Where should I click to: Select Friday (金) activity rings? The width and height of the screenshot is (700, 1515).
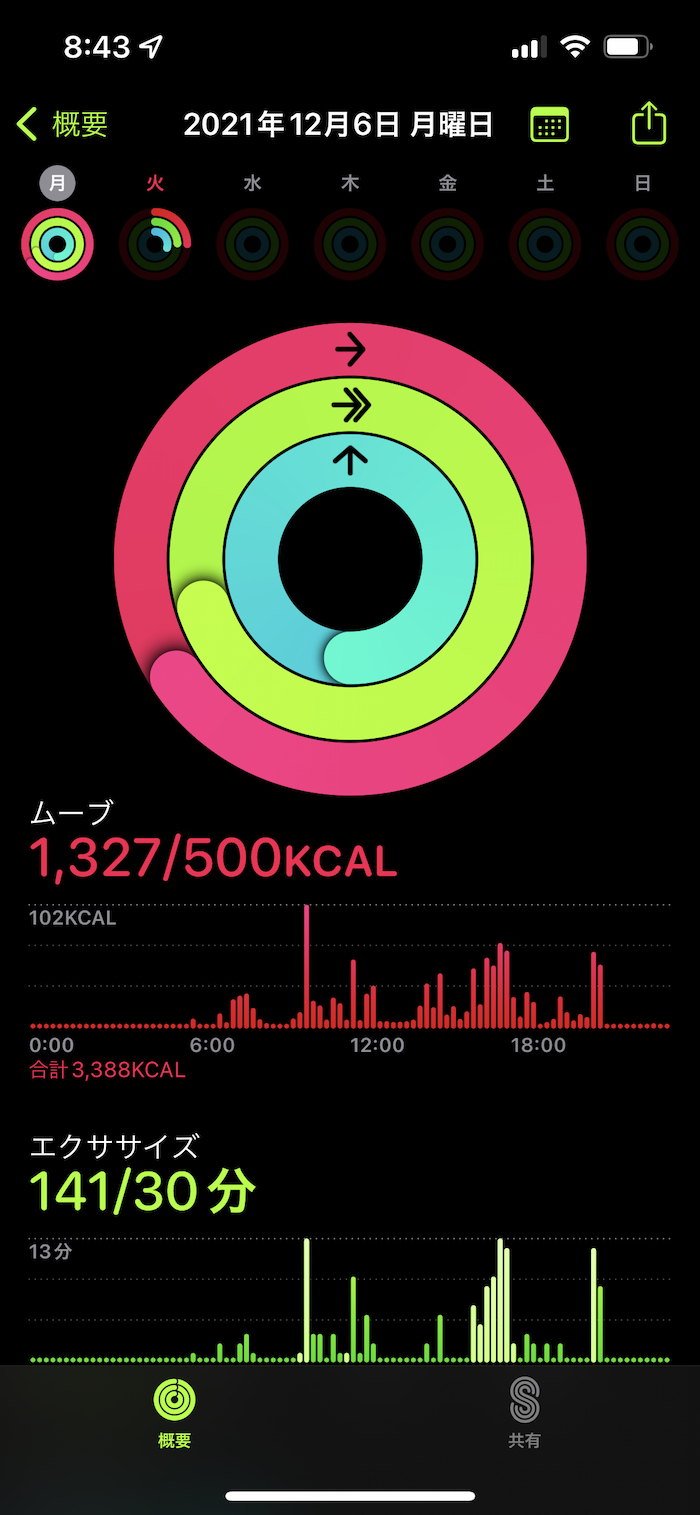pos(447,243)
